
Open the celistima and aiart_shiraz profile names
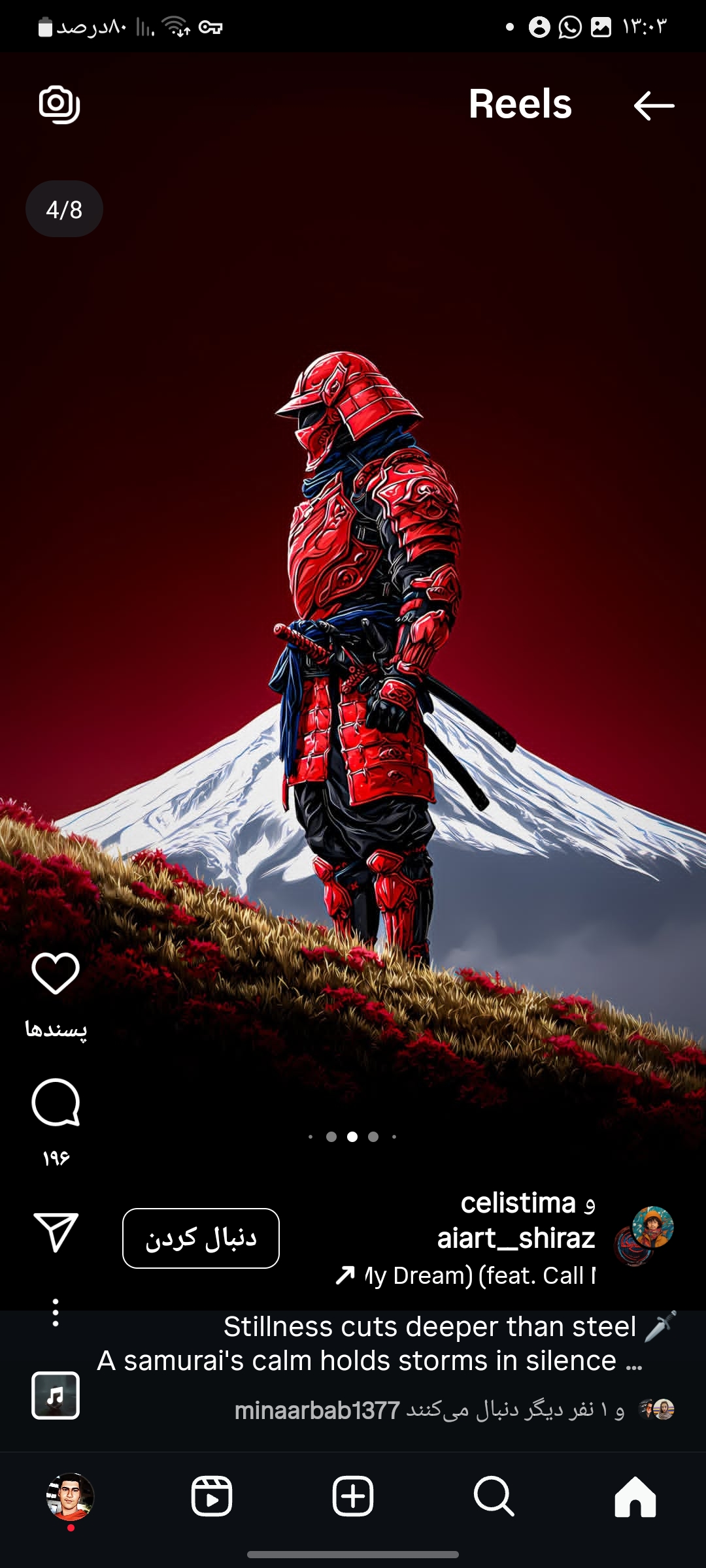click(x=516, y=1220)
